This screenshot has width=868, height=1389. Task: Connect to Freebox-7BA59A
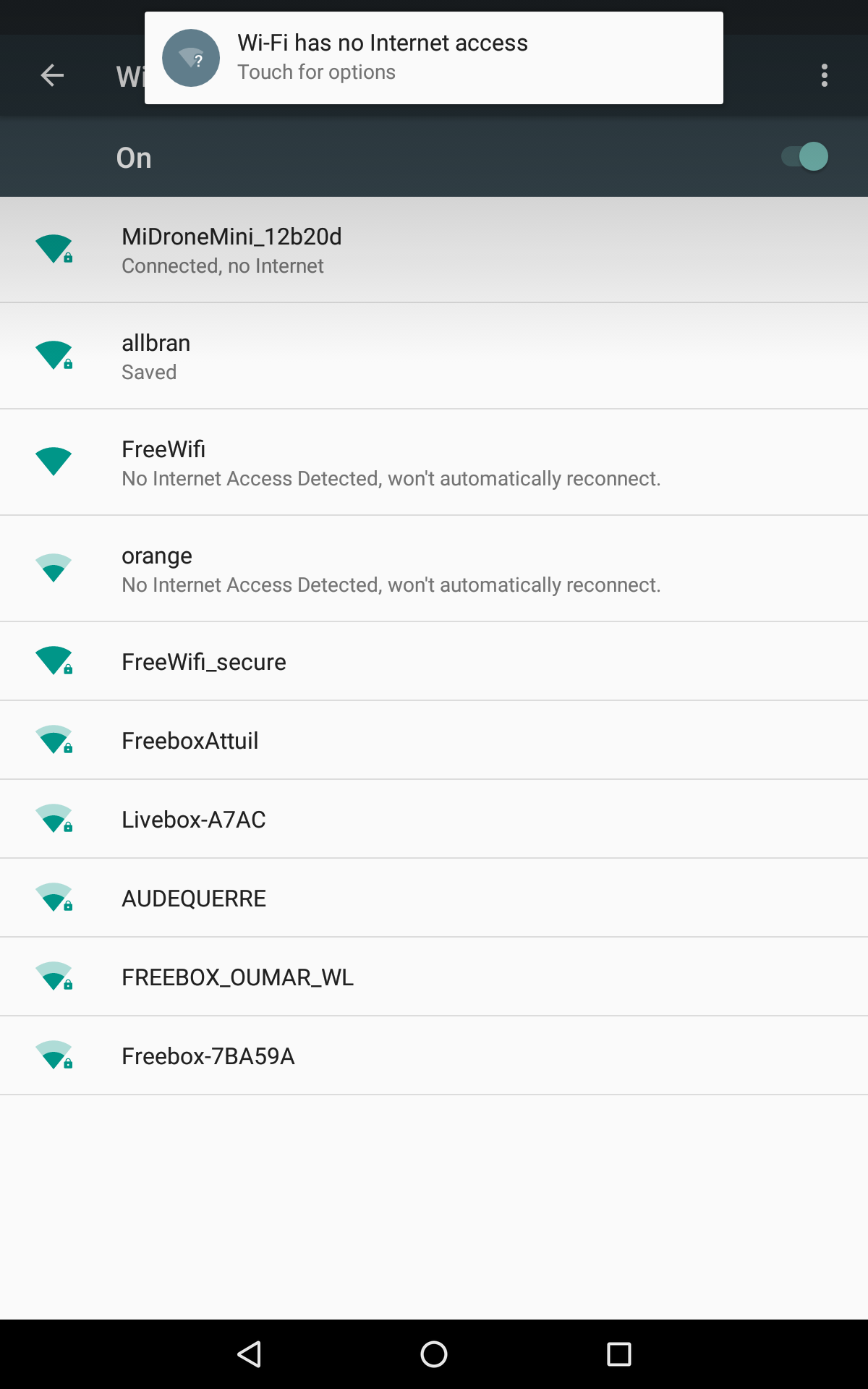click(434, 1055)
